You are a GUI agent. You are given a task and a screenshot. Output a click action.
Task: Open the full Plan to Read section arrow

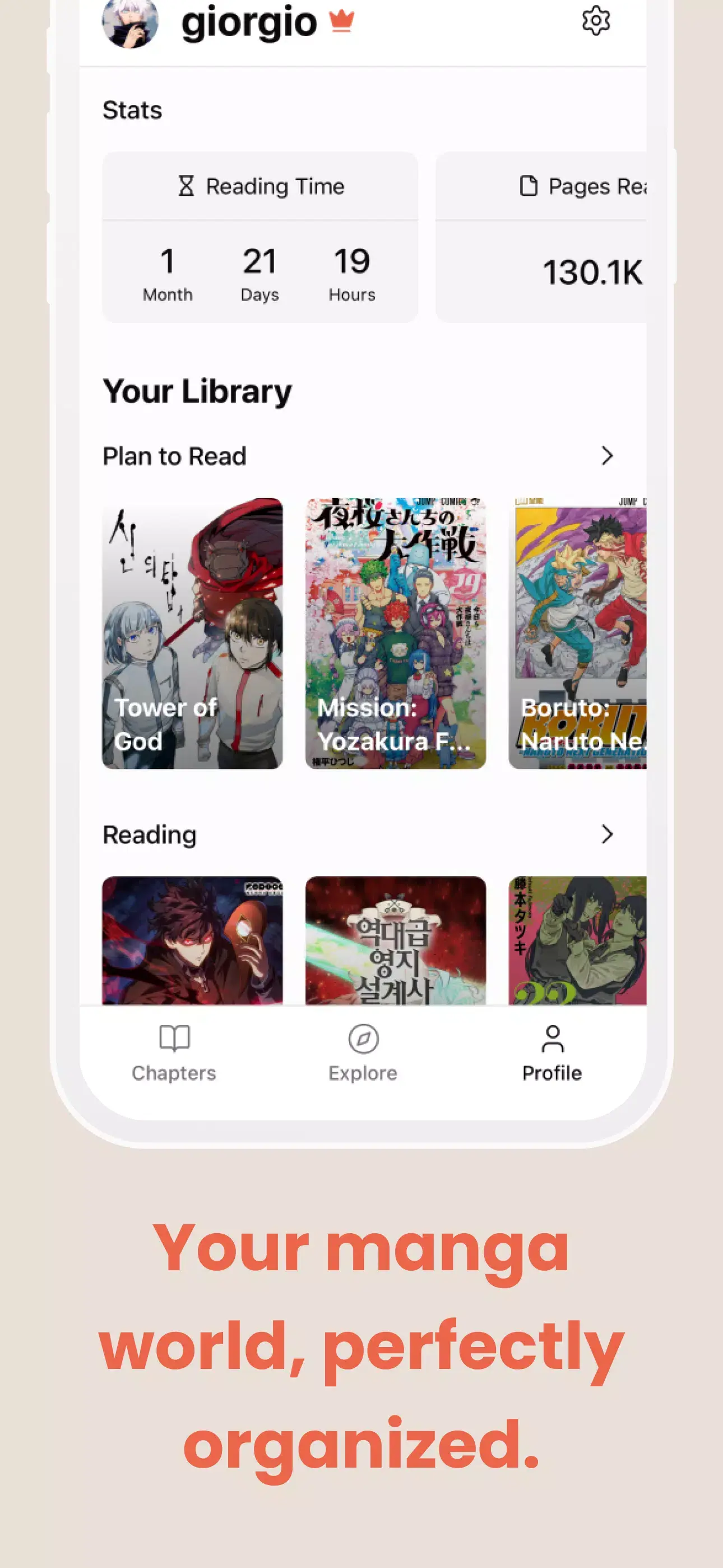click(x=606, y=455)
